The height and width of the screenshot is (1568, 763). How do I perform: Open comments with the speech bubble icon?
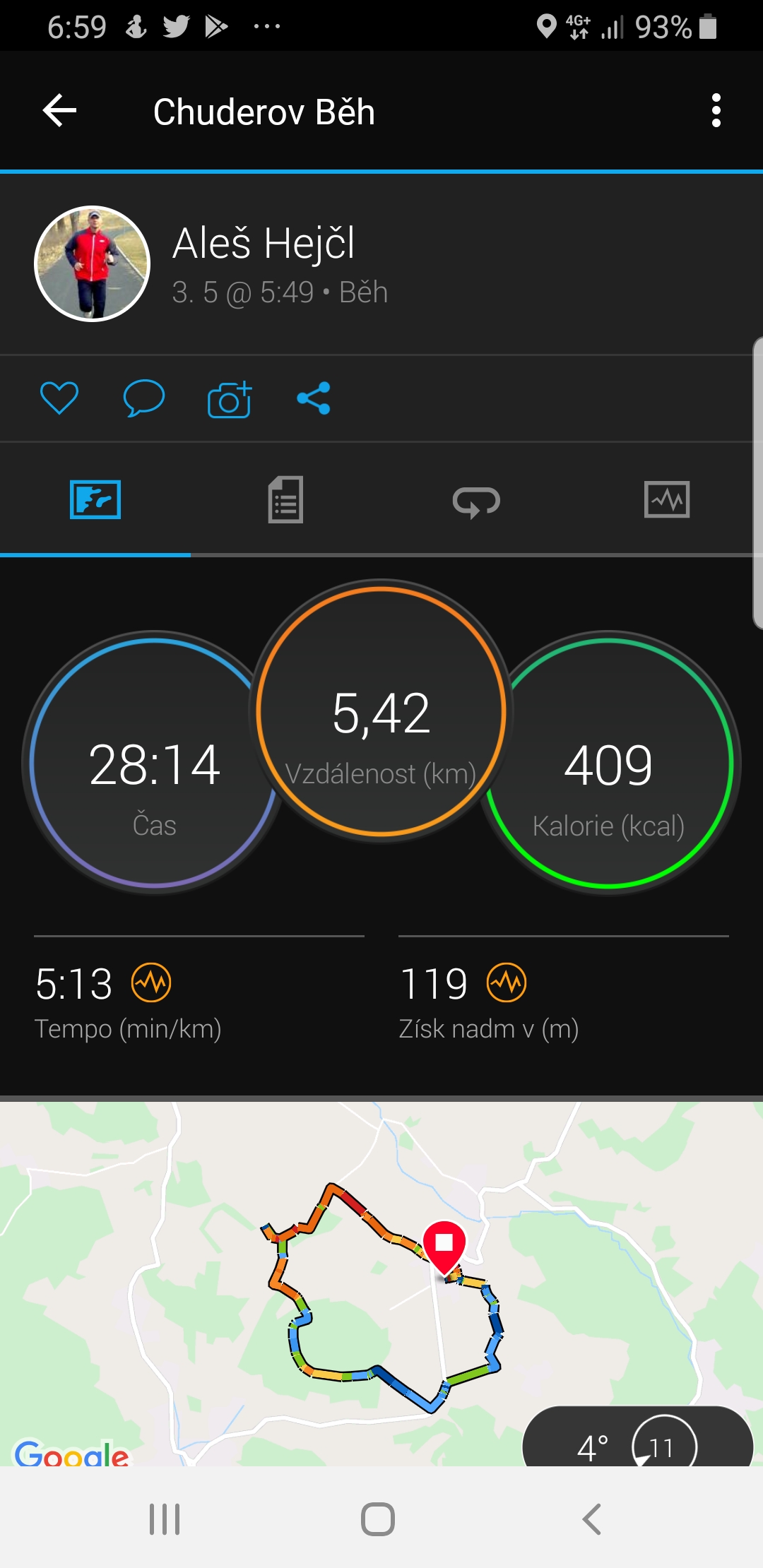coord(144,398)
